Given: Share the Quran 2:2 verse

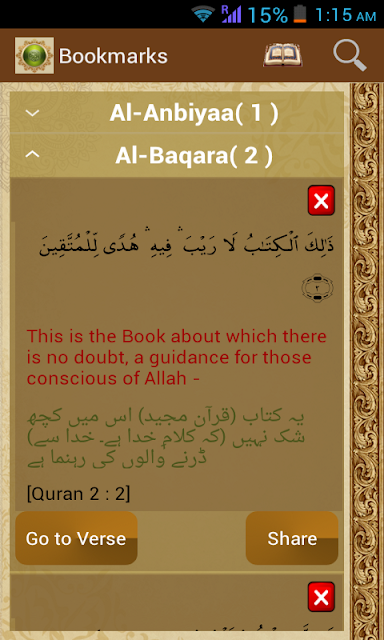Looking at the screenshot, I should [x=292, y=538].
